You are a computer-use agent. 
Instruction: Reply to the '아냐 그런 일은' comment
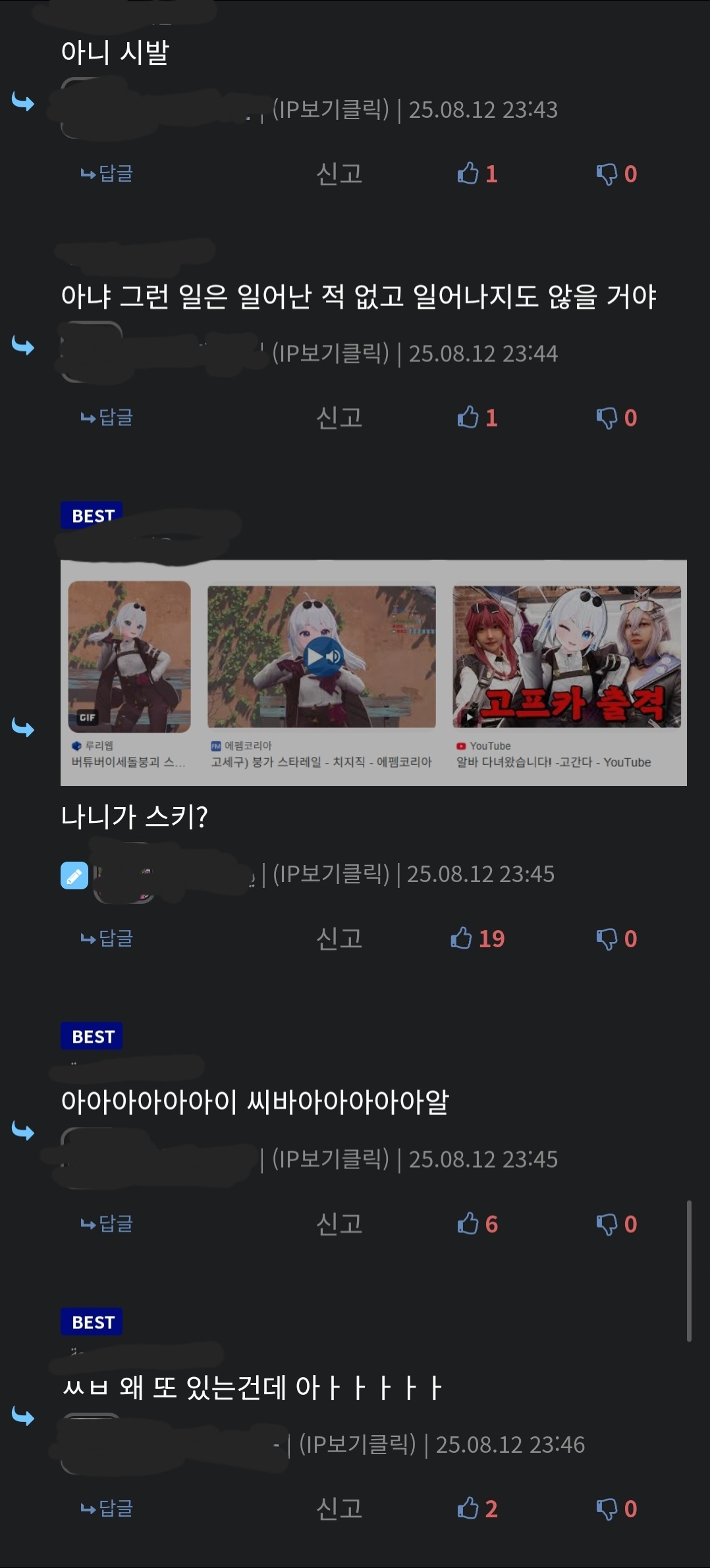[107, 417]
